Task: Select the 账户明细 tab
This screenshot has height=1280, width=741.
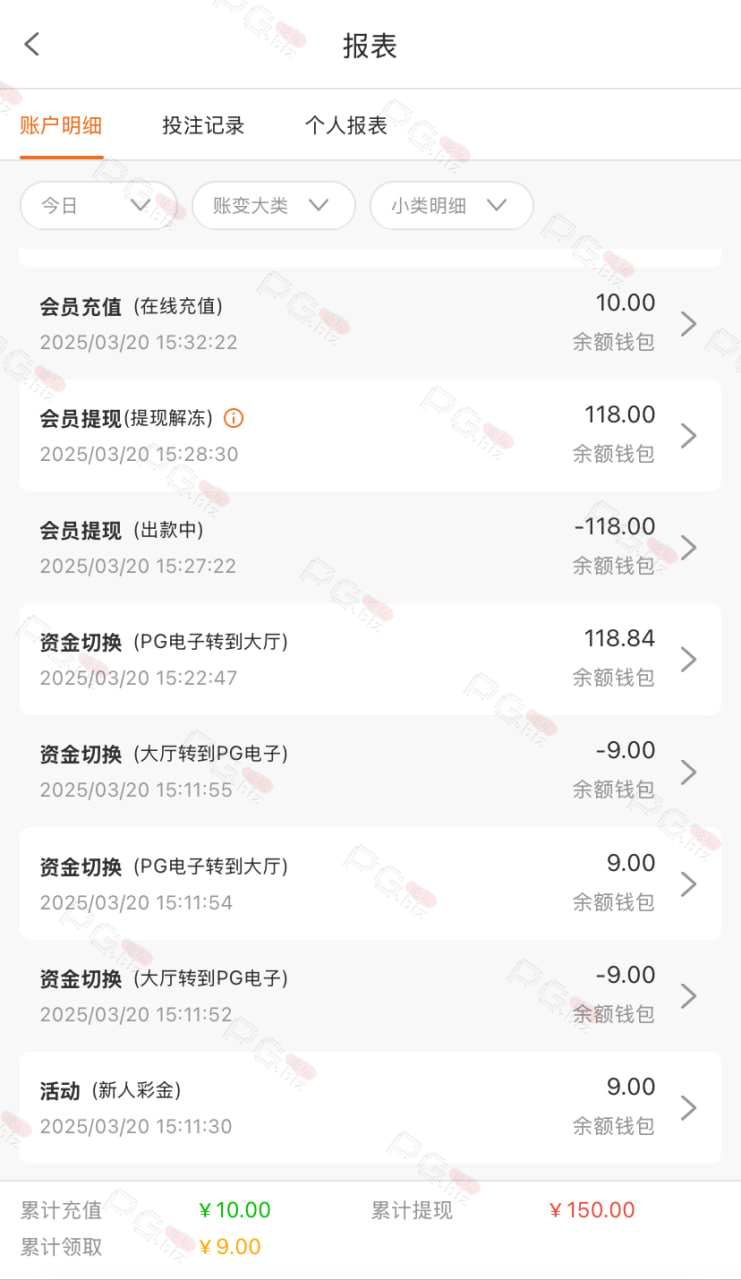Action: coord(61,126)
